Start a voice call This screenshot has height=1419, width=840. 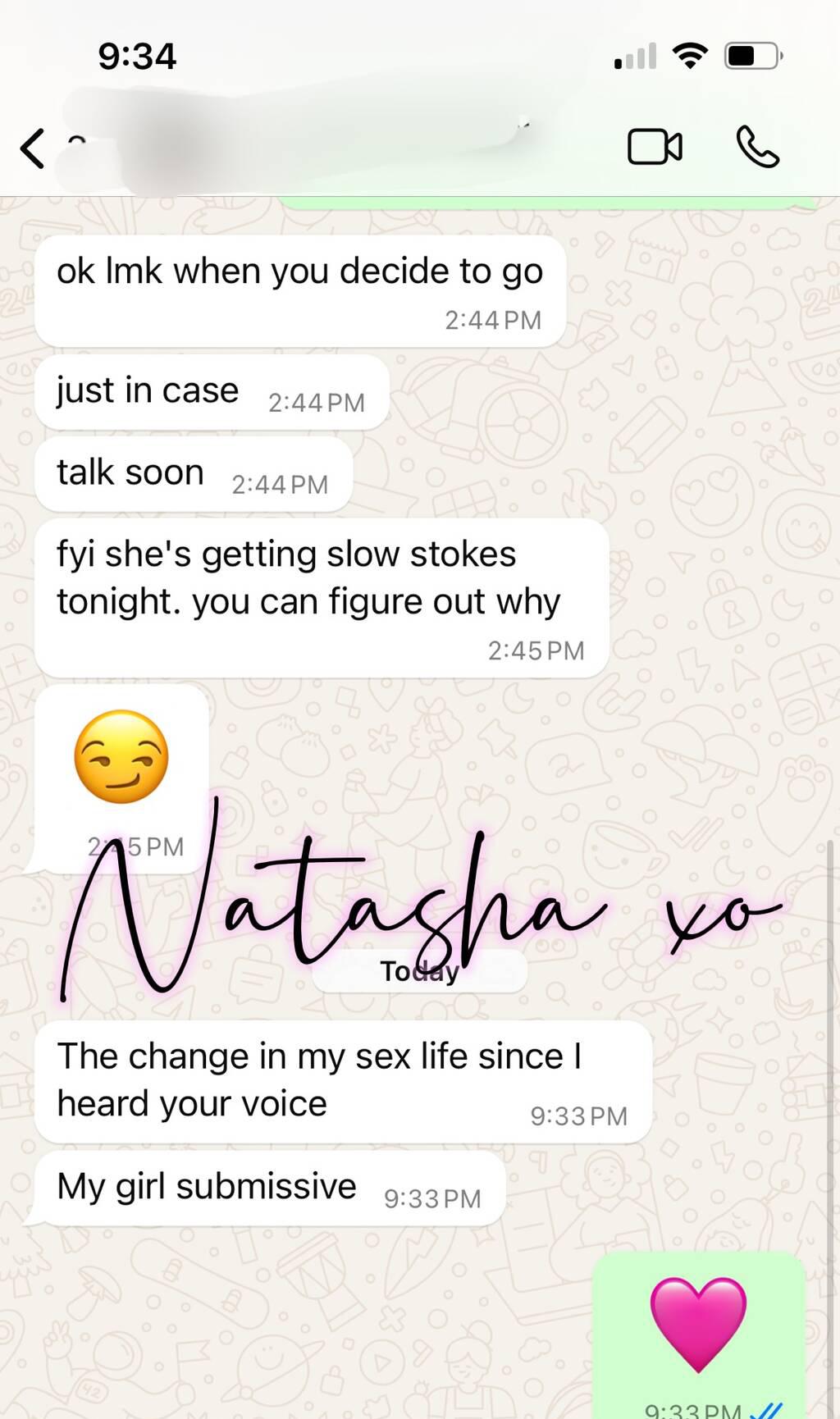[x=756, y=148]
